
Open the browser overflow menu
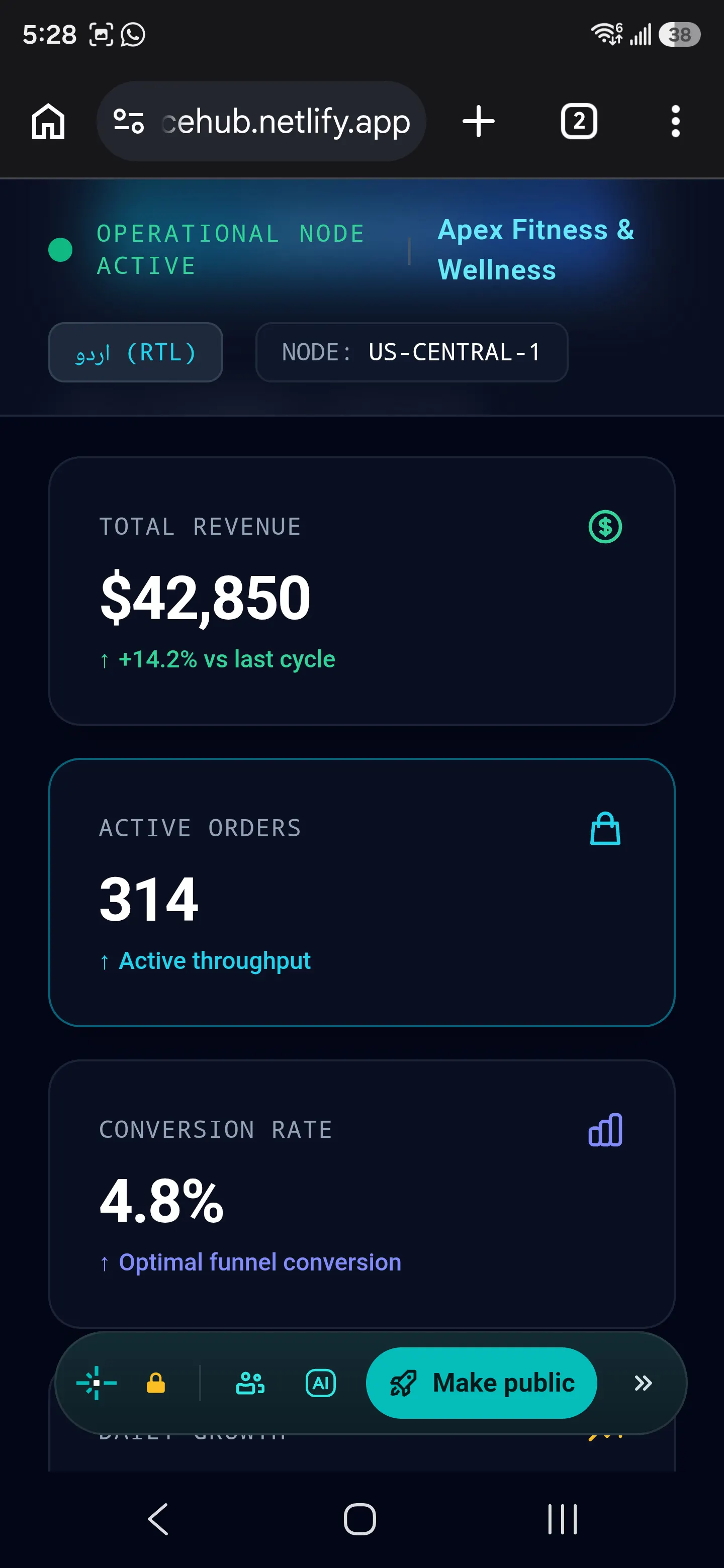click(x=675, y=121)
